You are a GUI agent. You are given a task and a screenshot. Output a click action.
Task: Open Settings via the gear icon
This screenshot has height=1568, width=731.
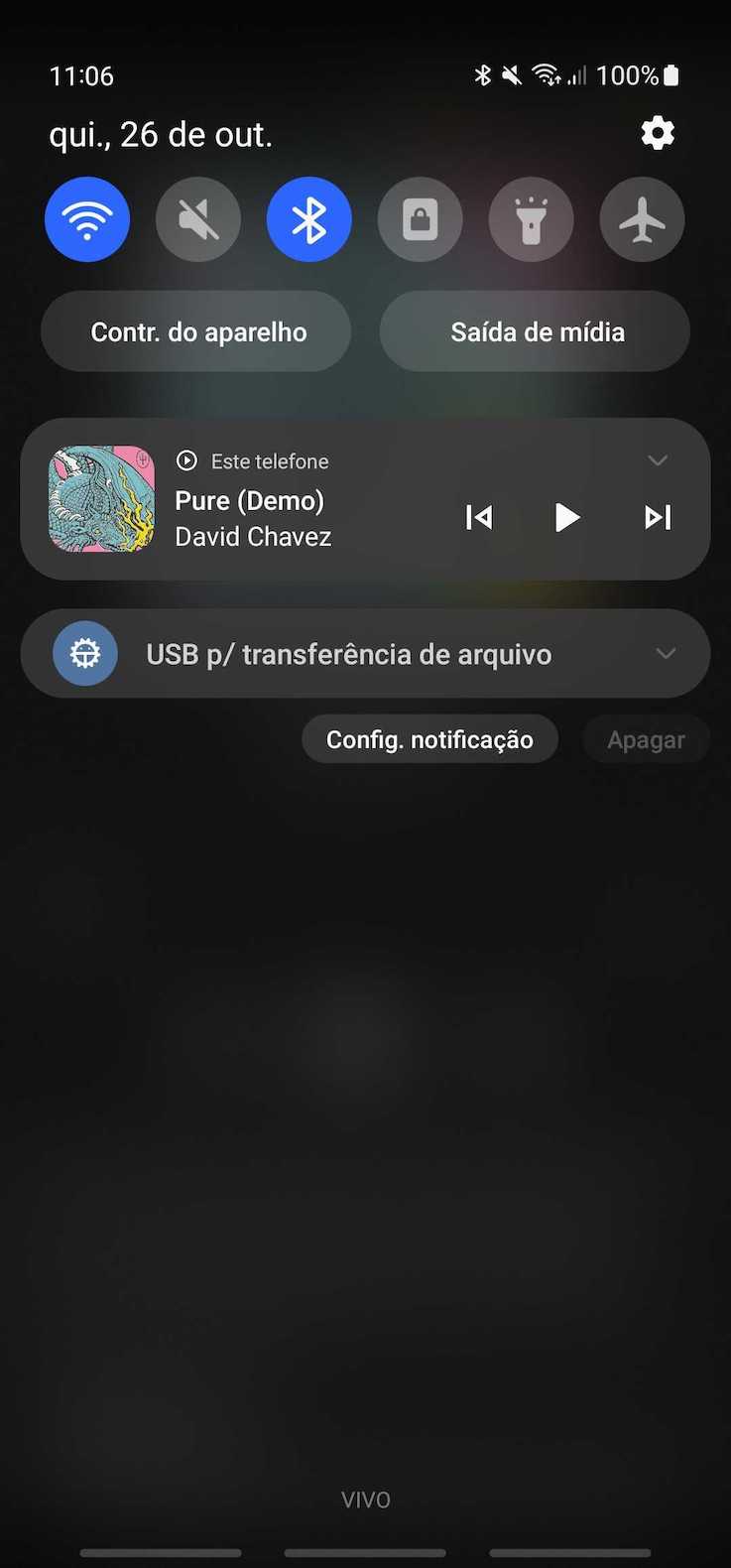(x=657, y=133)
